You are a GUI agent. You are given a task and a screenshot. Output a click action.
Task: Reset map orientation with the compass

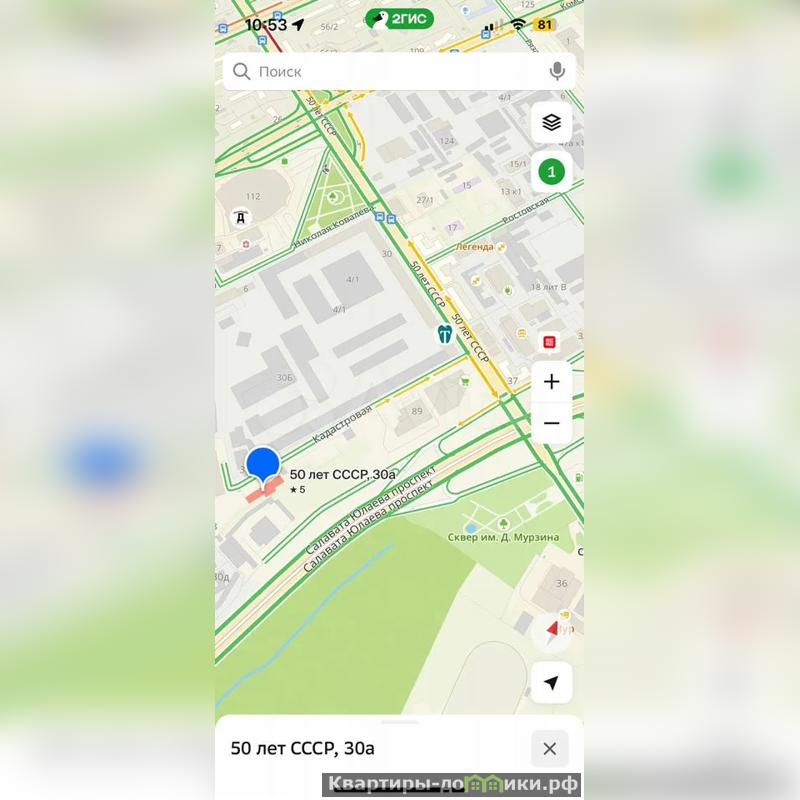[552, 630]
